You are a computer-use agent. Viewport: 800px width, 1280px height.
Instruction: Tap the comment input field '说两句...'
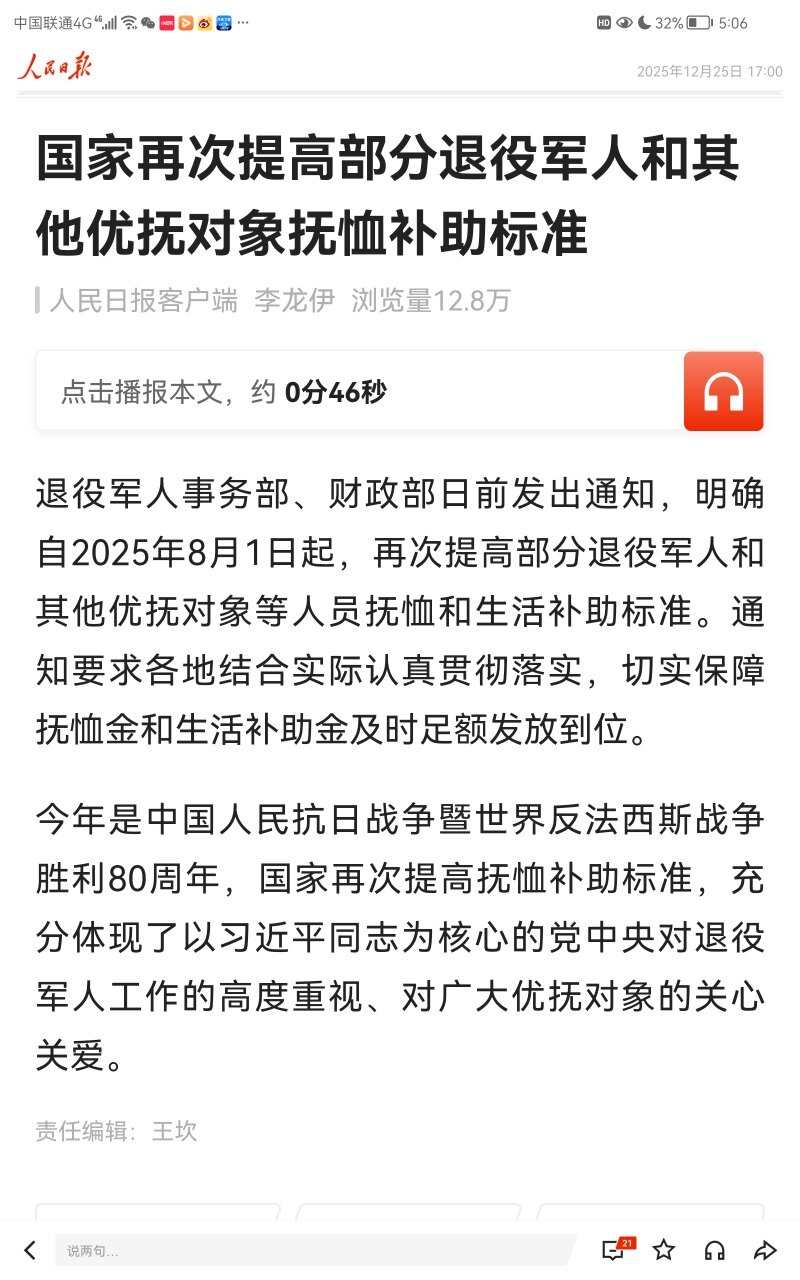[310, 1250]
